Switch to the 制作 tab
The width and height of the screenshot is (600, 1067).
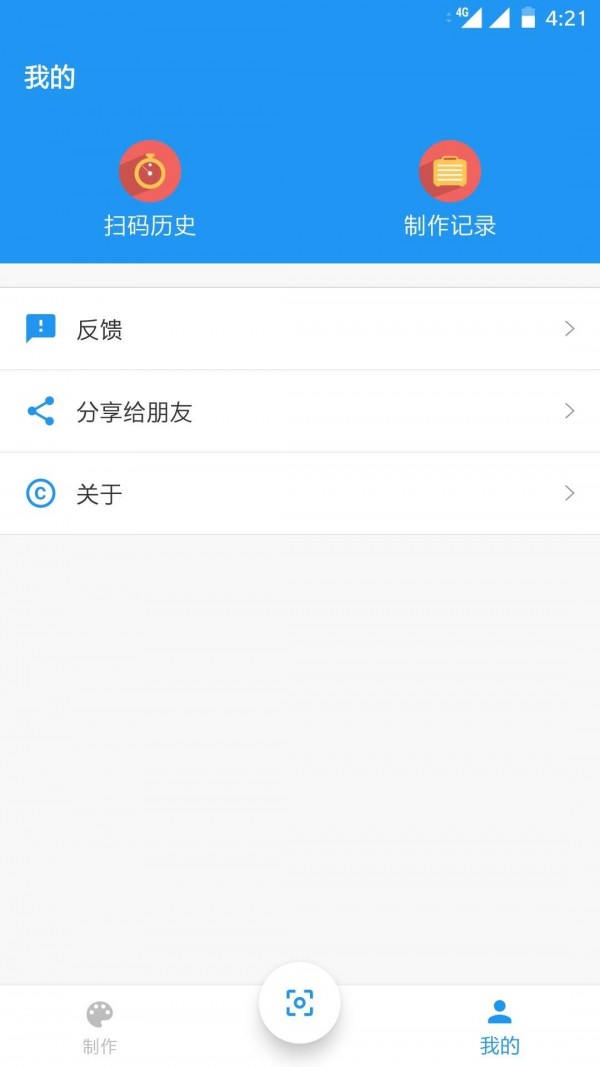pos(99,1028)
